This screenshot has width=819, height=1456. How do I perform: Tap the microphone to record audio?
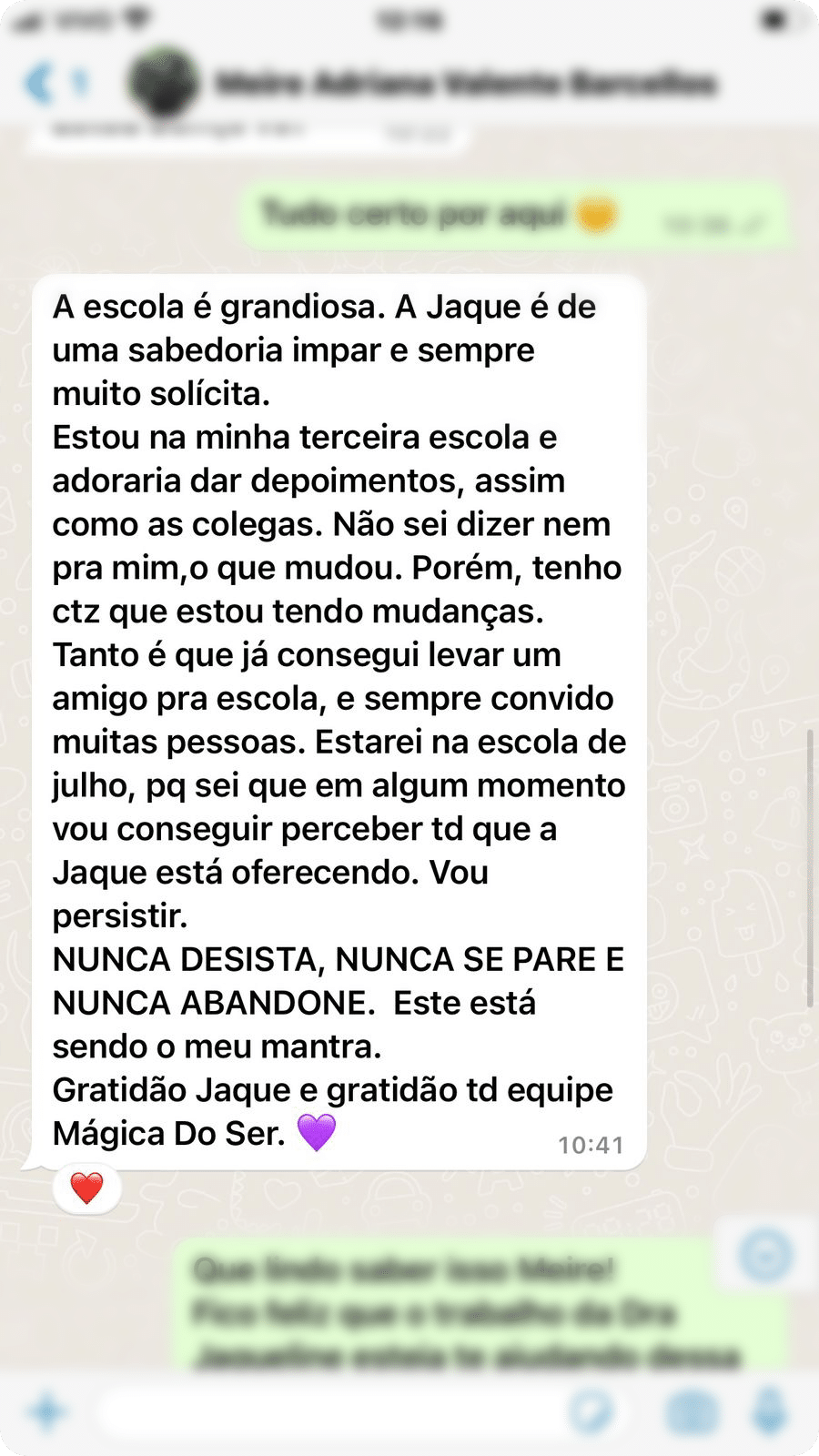click(x=771, y=1412)
